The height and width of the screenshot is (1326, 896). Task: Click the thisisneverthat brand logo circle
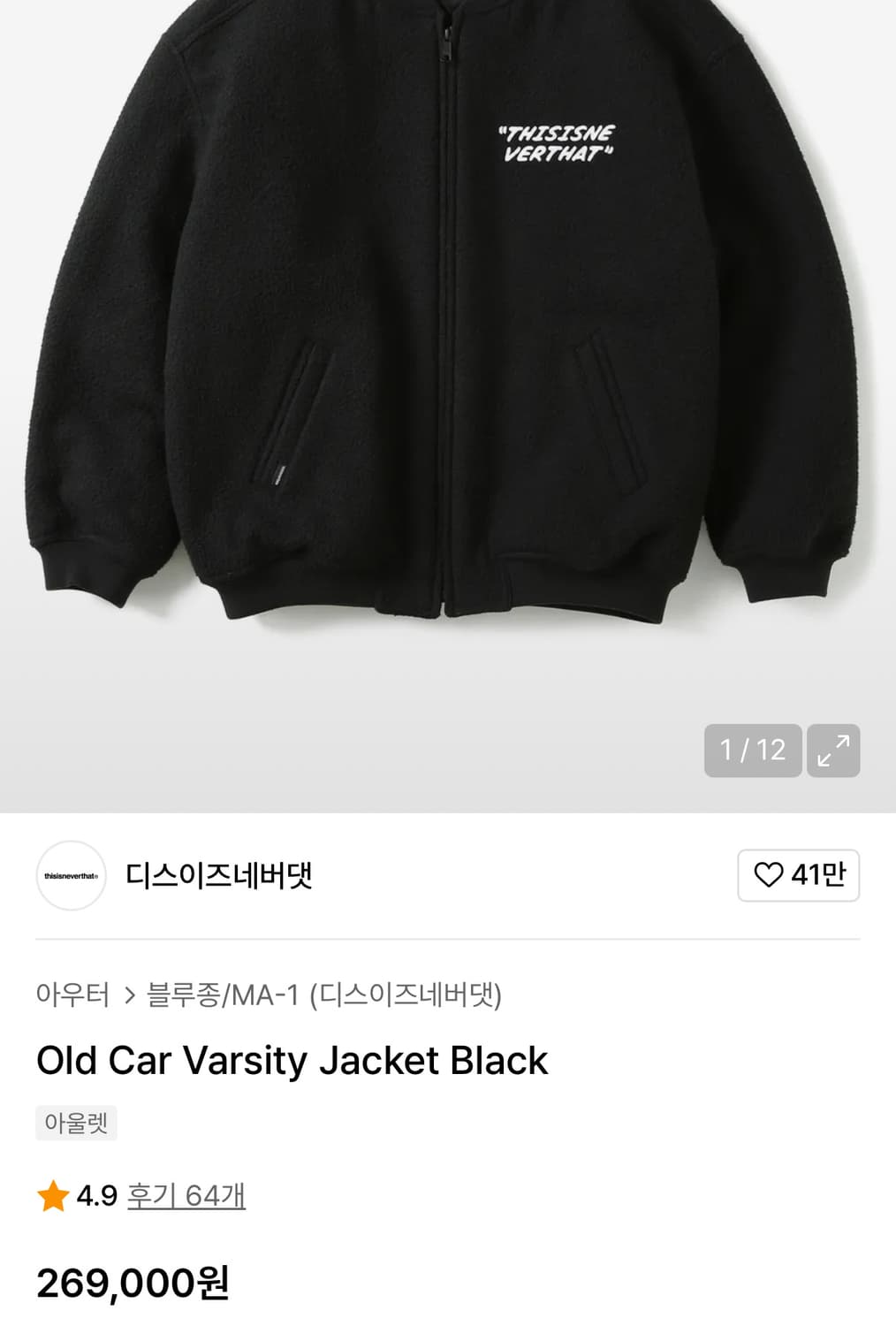pos(72,875)
